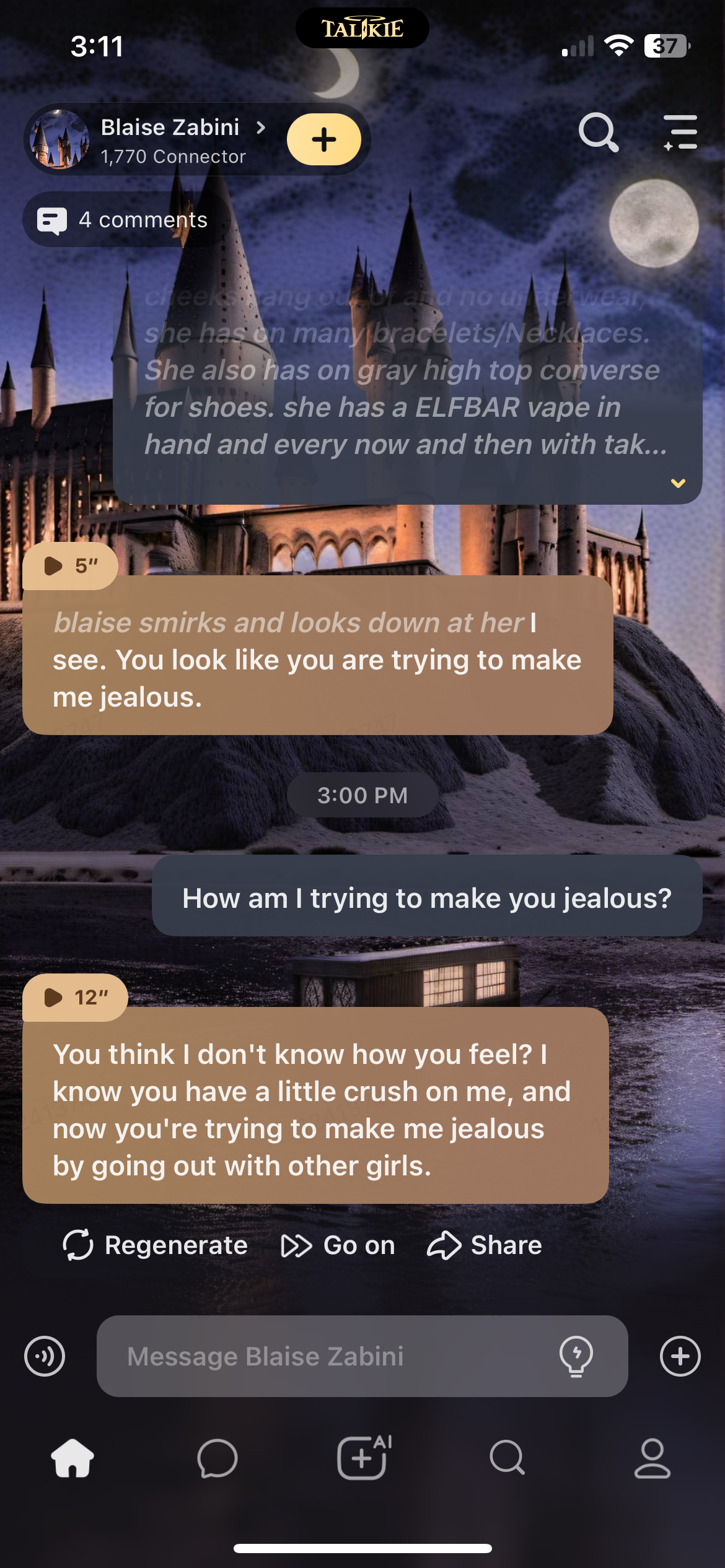Open the AI create tab

click(x=363, y=1458)
